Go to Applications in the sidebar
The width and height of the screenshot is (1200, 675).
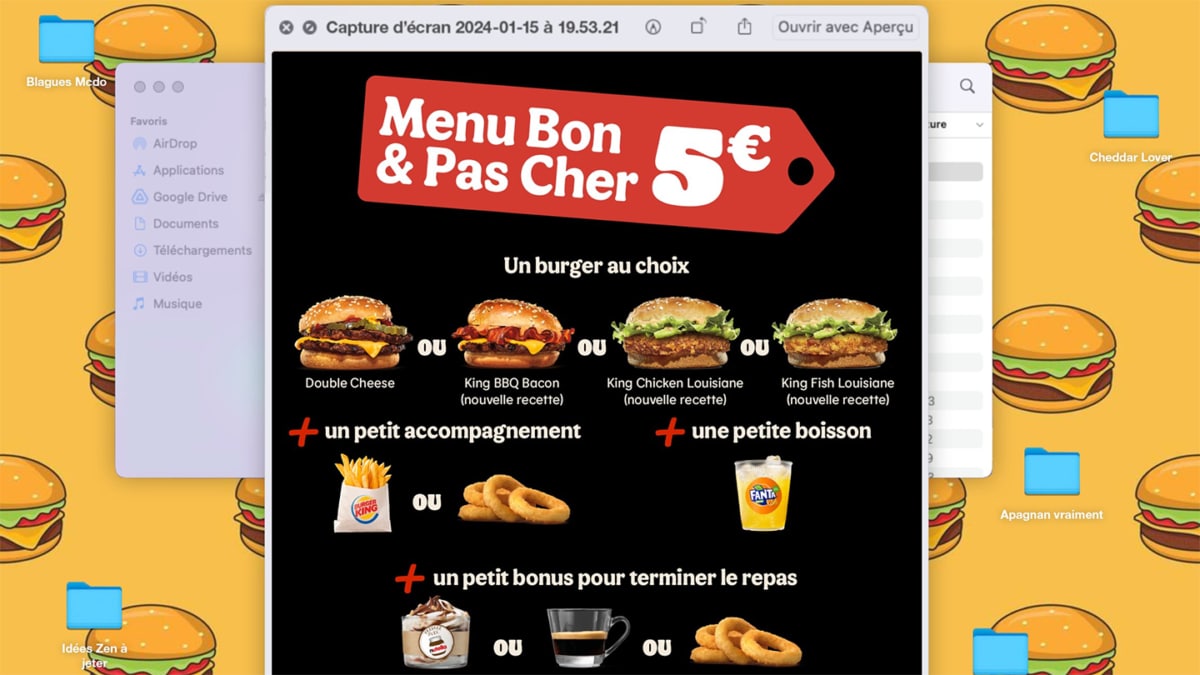pos(187,170)
